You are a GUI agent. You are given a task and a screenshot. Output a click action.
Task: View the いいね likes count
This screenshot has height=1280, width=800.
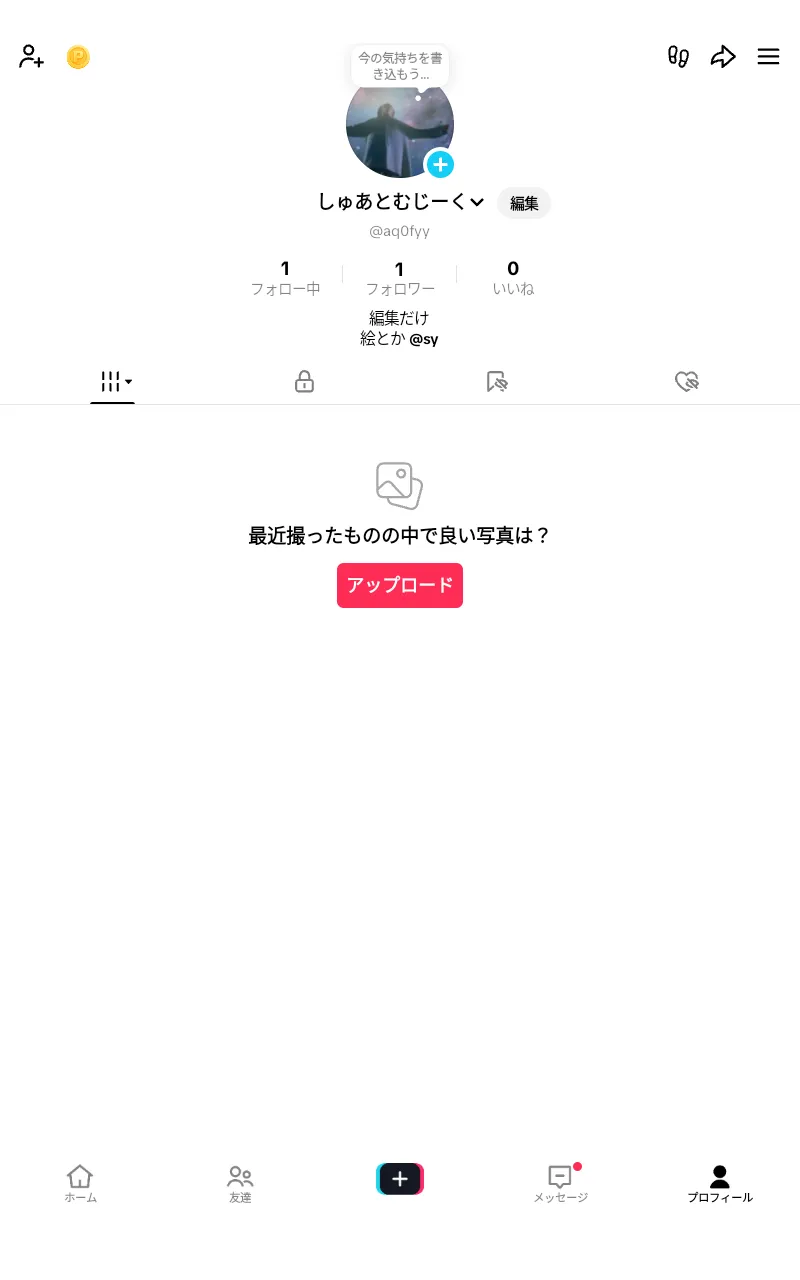coord(513,278)
